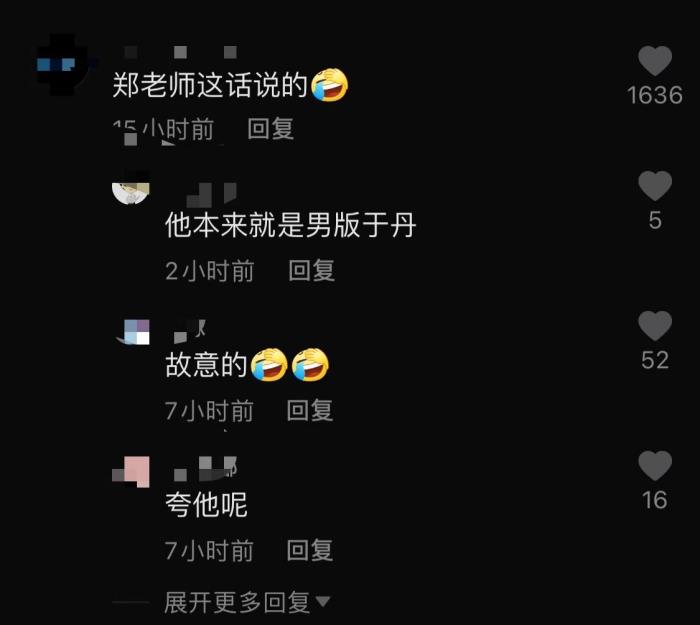This screenshot has height=625, width=700.
Task: Reply to the comment 夸他呢
Action: tap(310, 550)
